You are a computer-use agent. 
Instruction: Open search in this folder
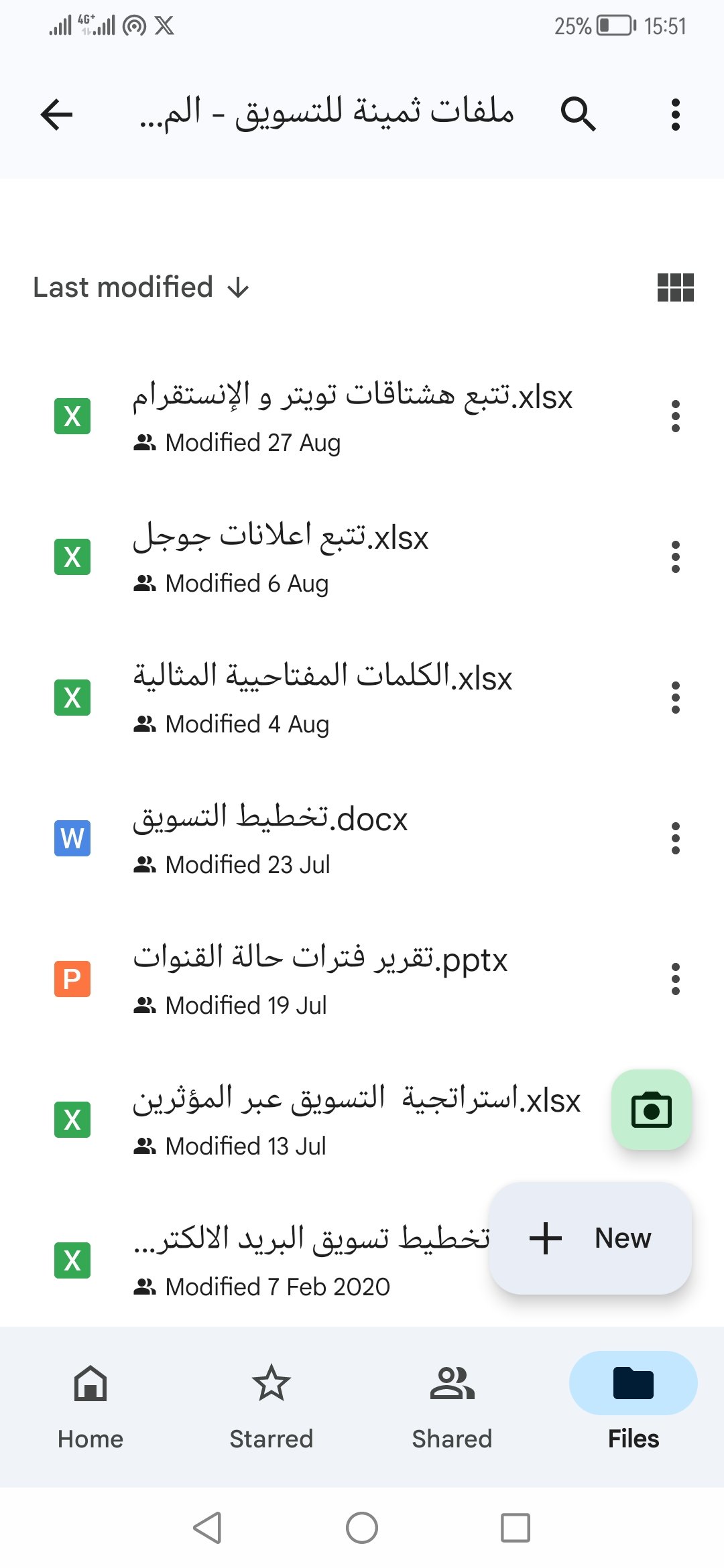coord(578,114)
